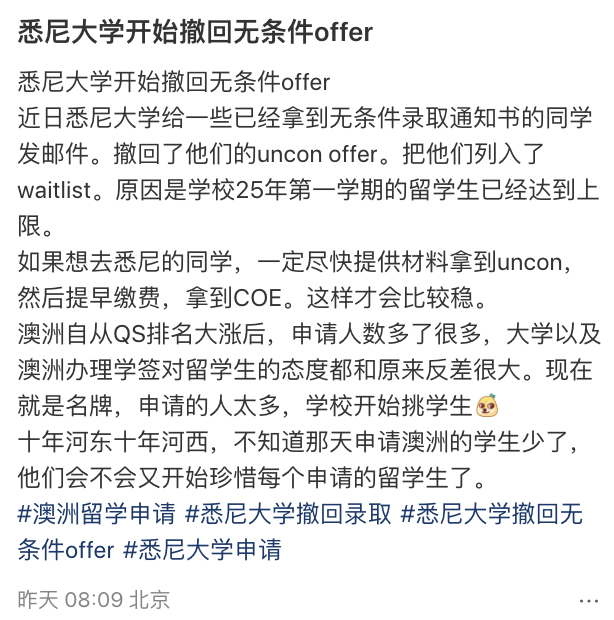Open hashtag #澳洲留学申请
The width and height of the screenshot is (614, 620).
click(x=97, y=515)
